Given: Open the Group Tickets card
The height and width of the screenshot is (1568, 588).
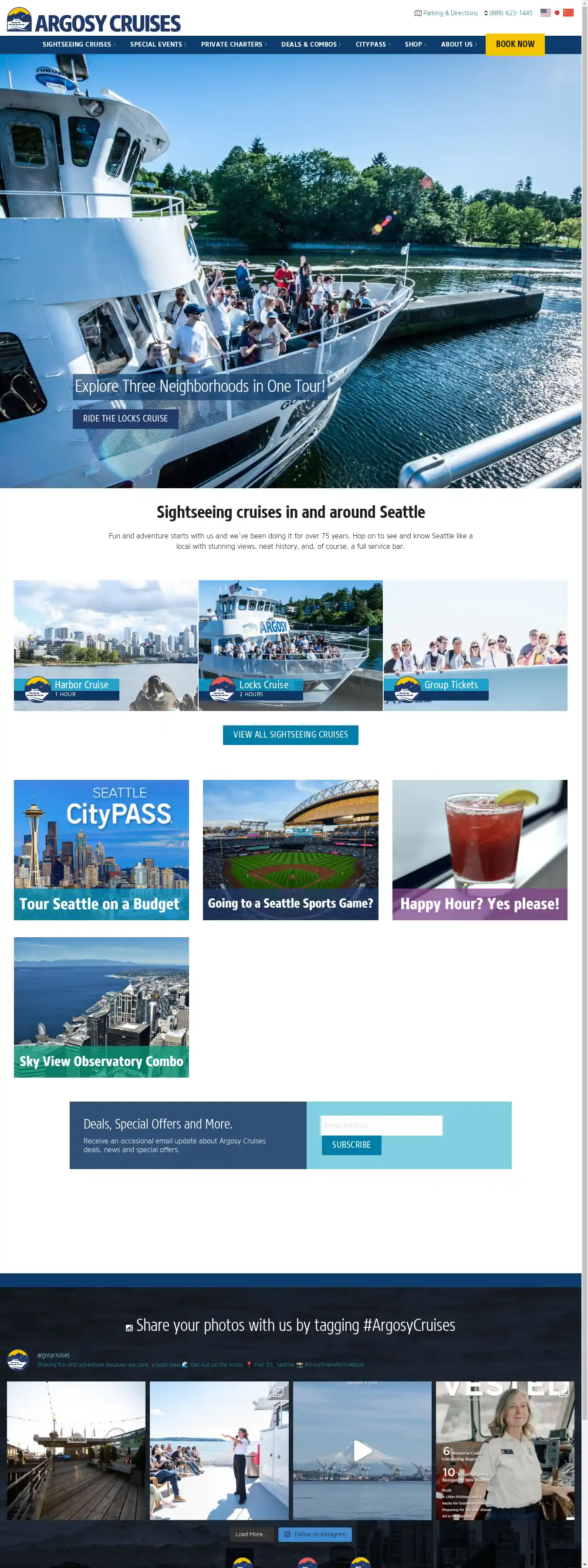Looking at the screenshot, I should pyautogui.click(x=475, y=645).
